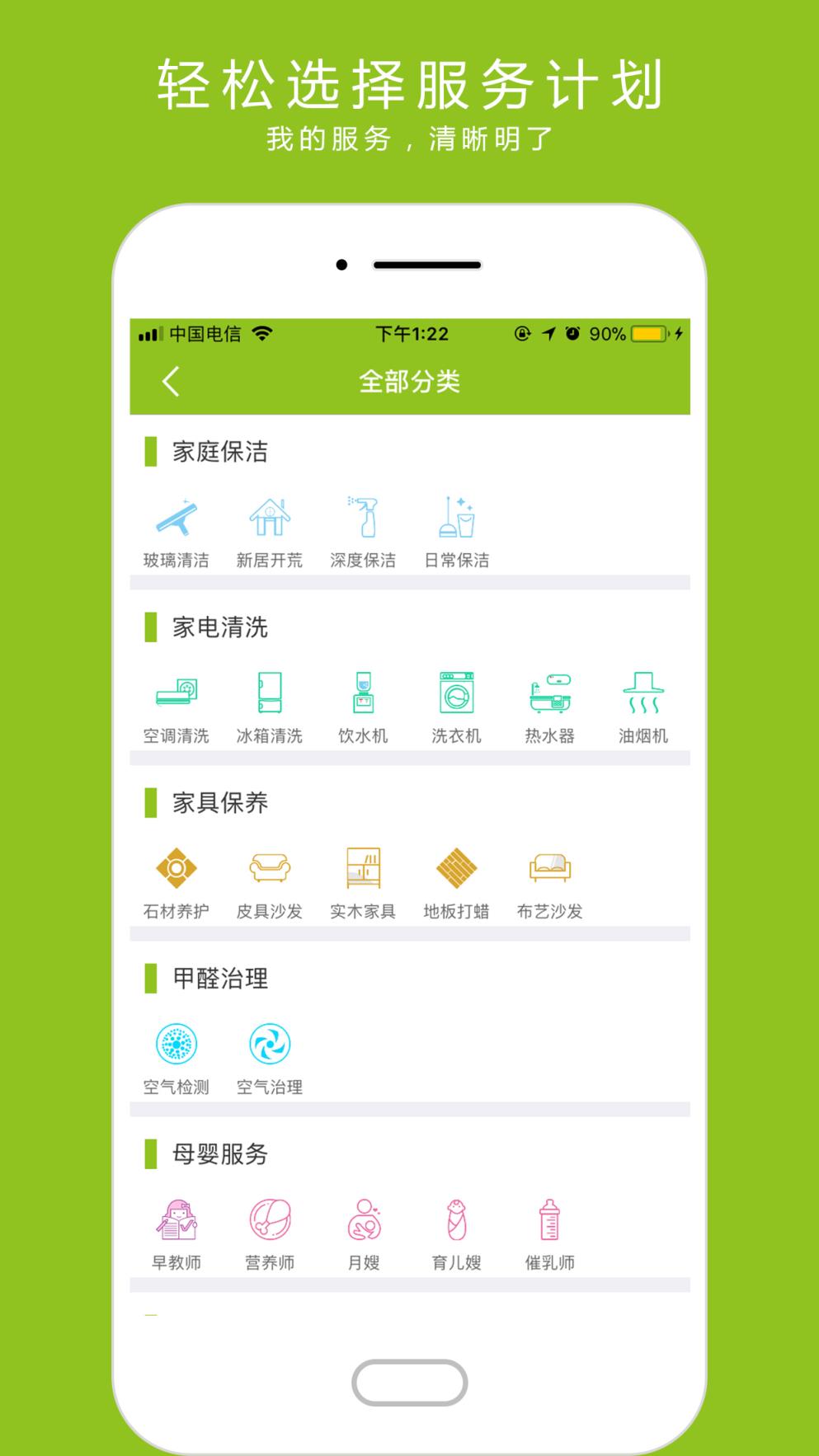Tap the back arrow on 全部分类 page
819x1456 pixels.
[x=171, y=382]
